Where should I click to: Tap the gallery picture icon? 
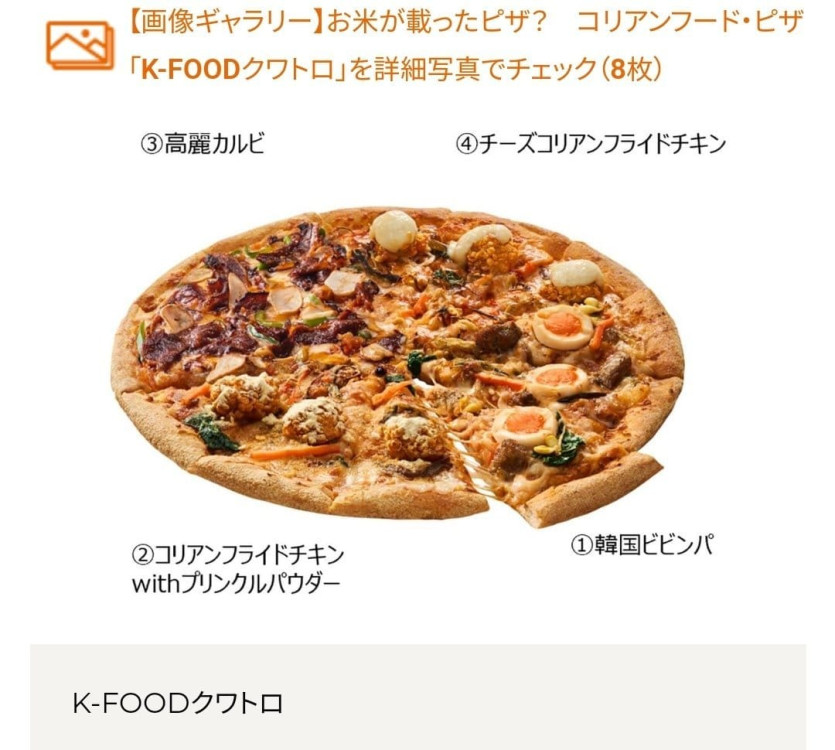click(80, 43)
